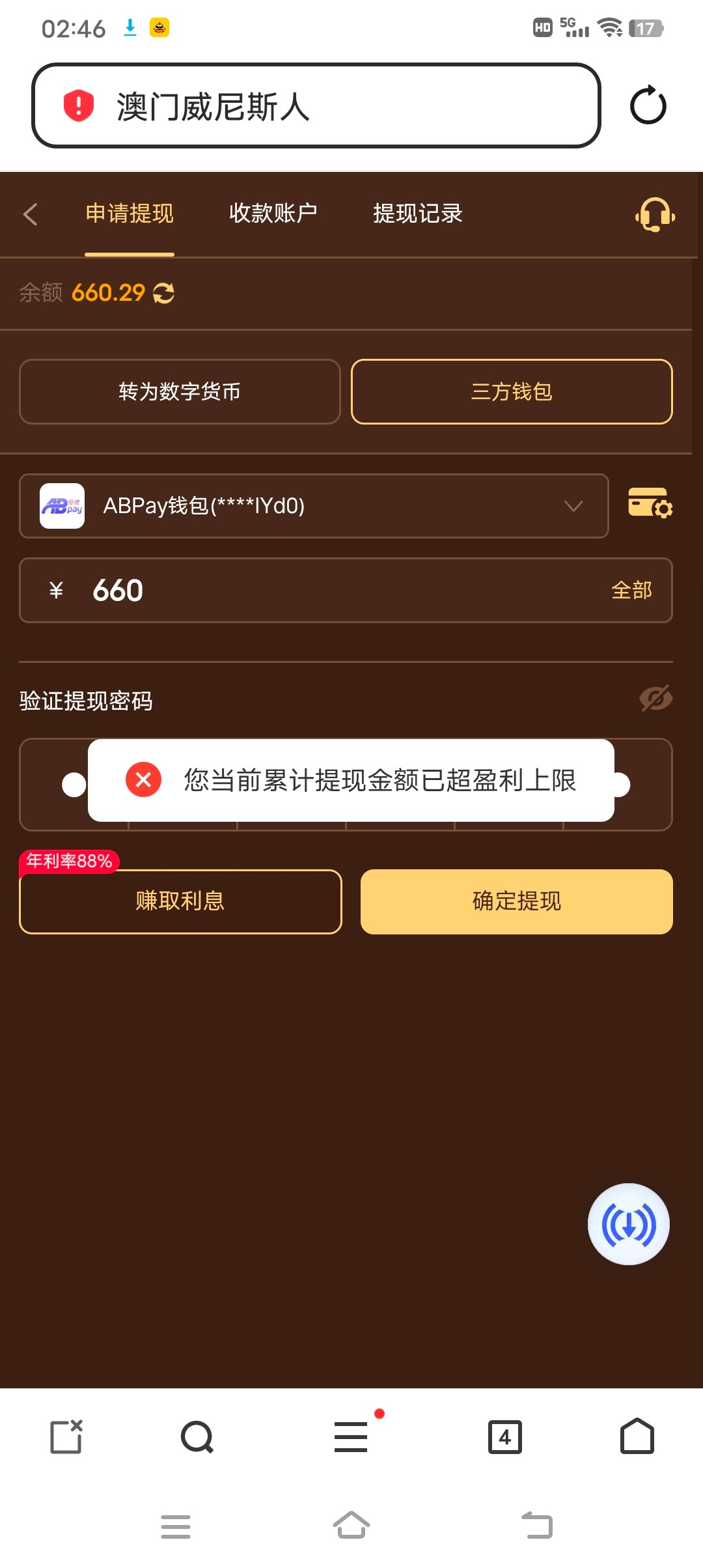703x1568 pixels.
Task: Choose the 三方钱包 option
Action: click(x=512, y=392)
